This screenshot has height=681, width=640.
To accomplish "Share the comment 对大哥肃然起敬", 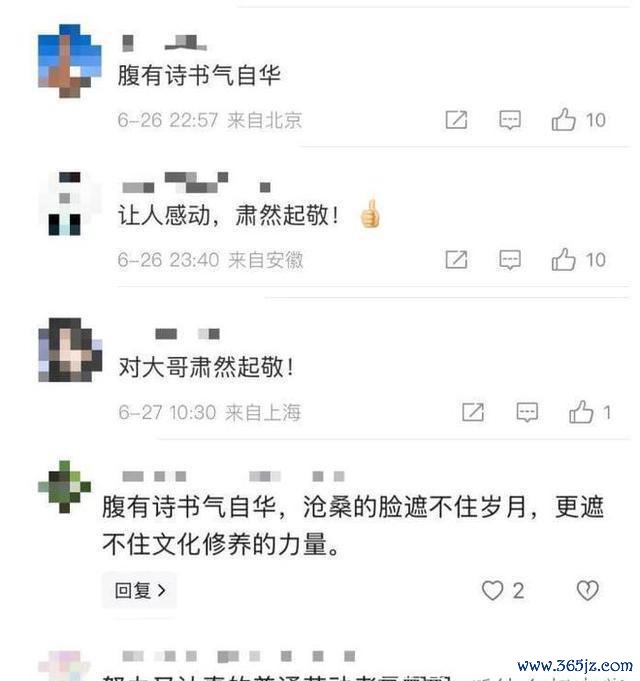I will 473,412.
